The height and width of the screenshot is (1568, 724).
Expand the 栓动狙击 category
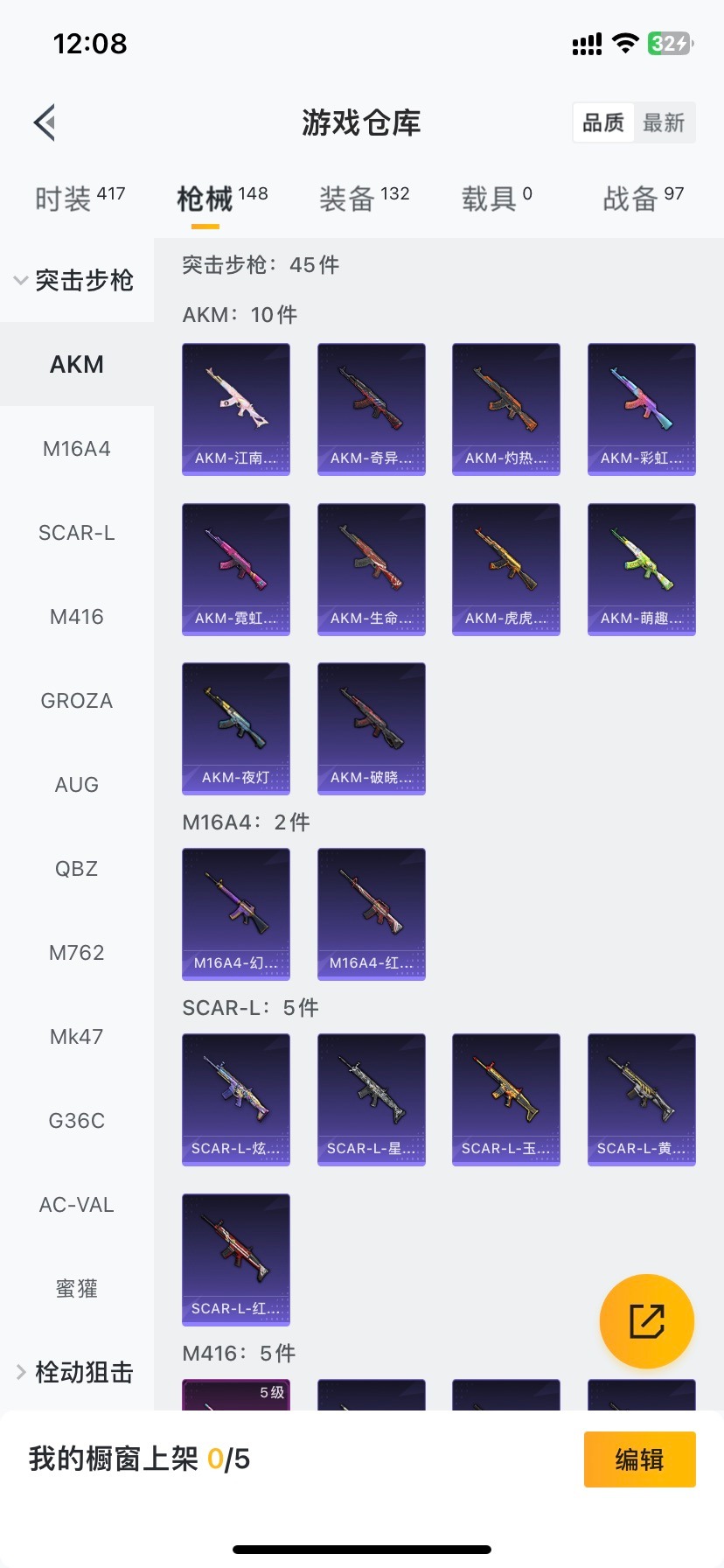(76, 1372)
